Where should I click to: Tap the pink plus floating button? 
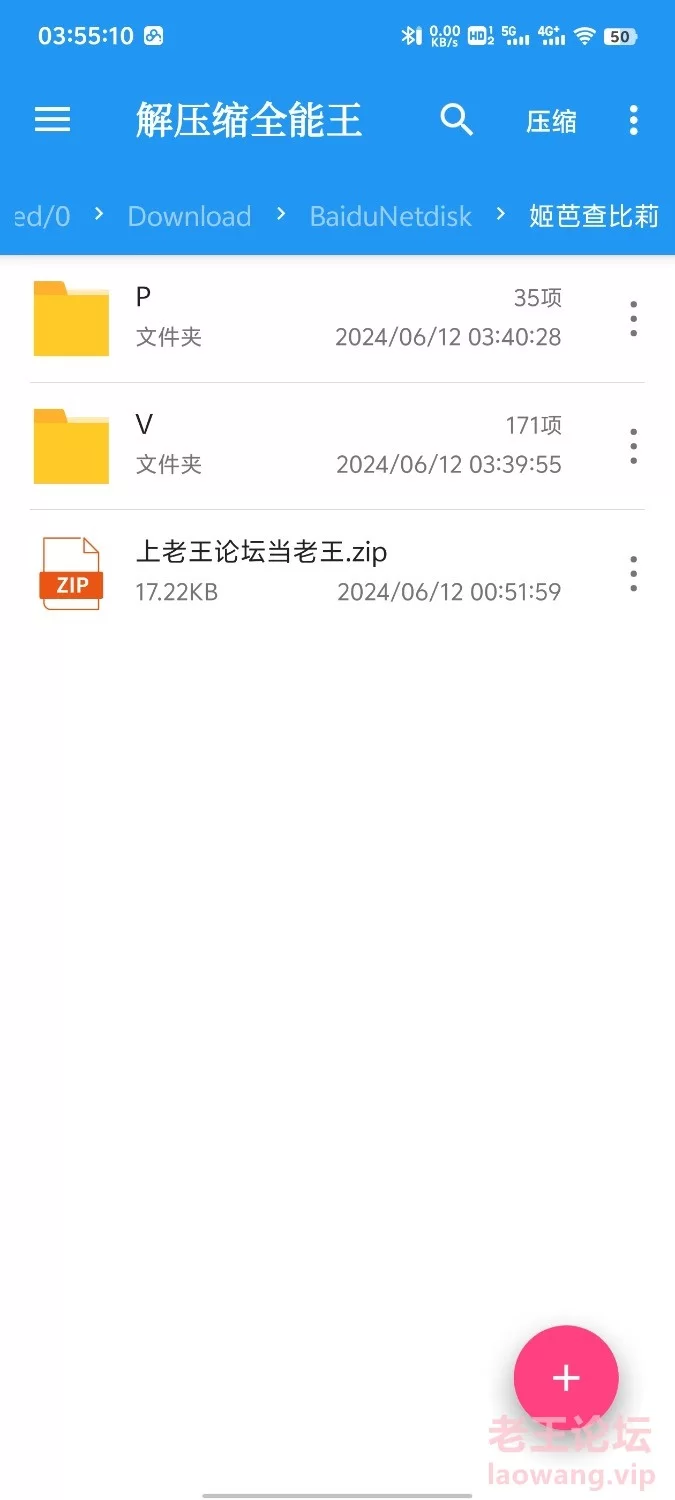pos(566,1378)
